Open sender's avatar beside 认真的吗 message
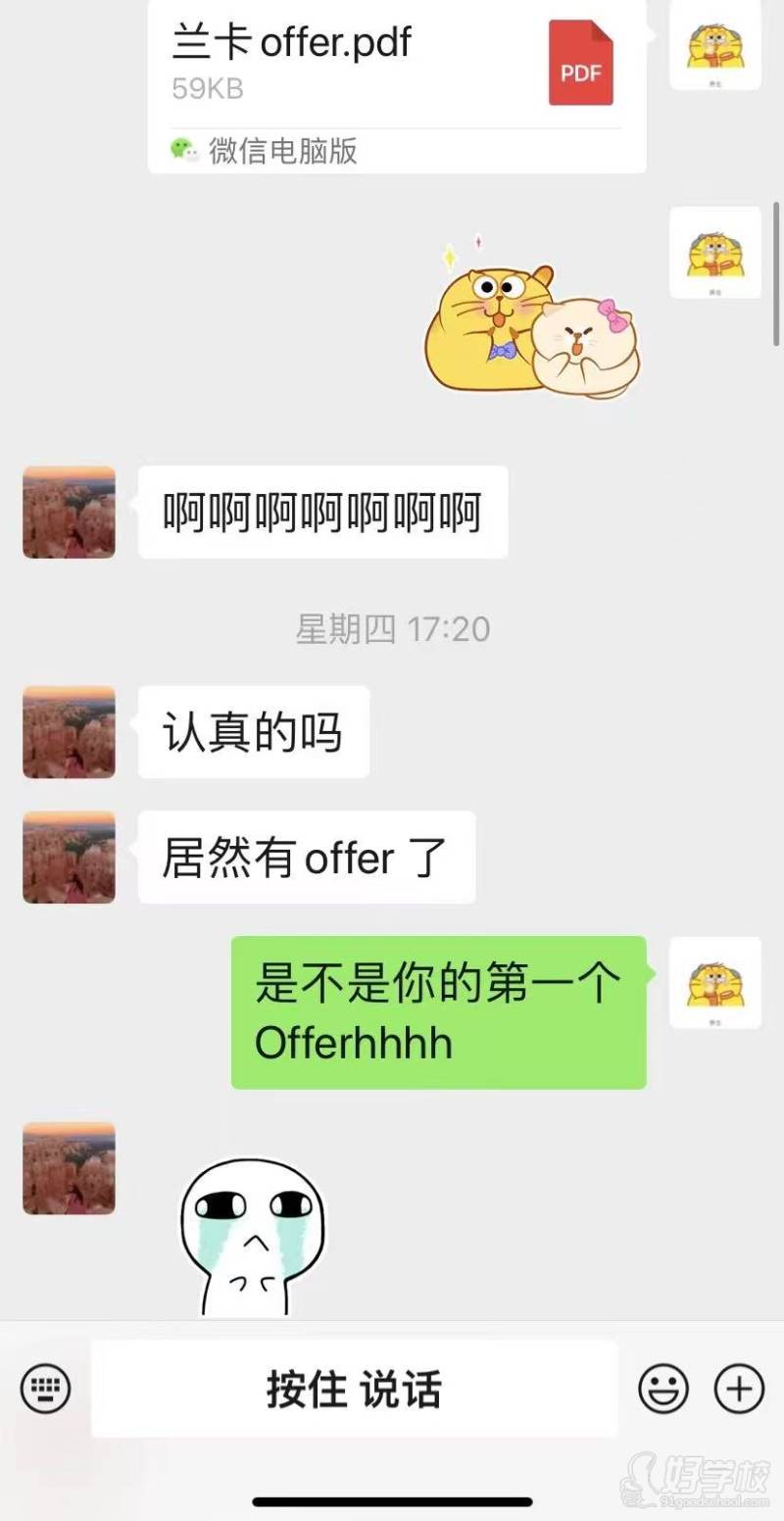784x1521 pixels. [x=69, y=732]
